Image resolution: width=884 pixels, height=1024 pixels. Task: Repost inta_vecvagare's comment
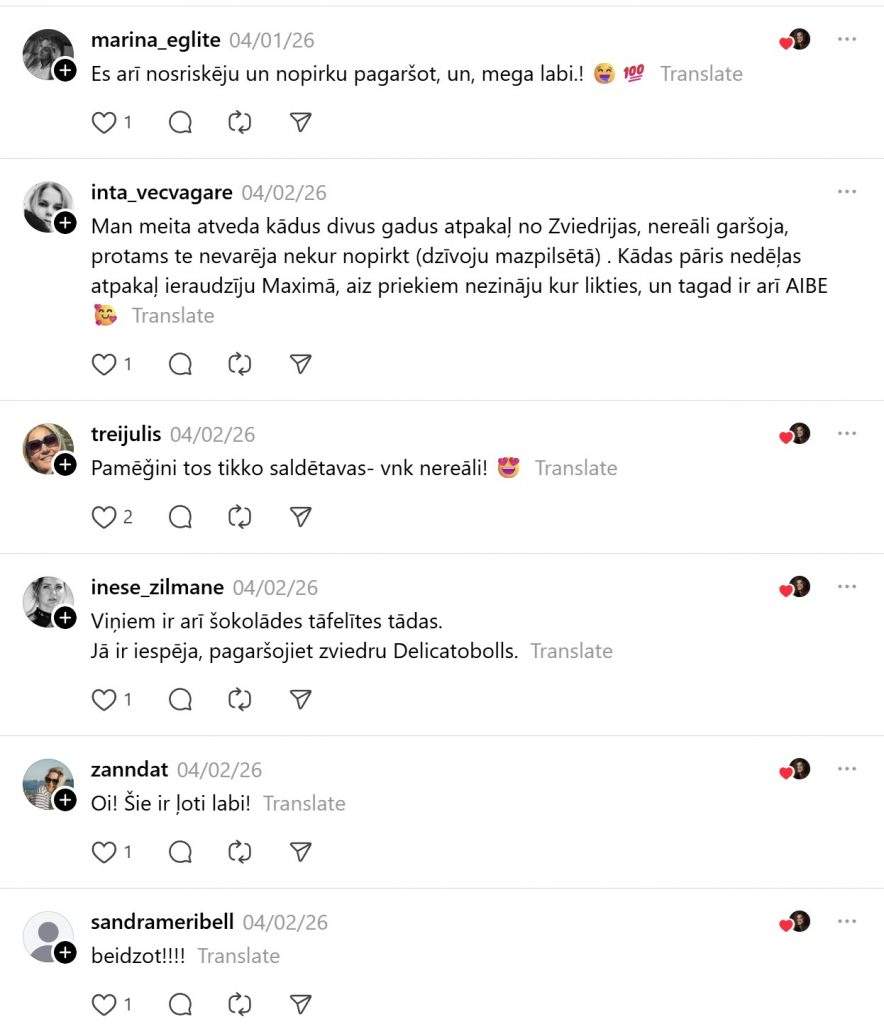[239, 364]
